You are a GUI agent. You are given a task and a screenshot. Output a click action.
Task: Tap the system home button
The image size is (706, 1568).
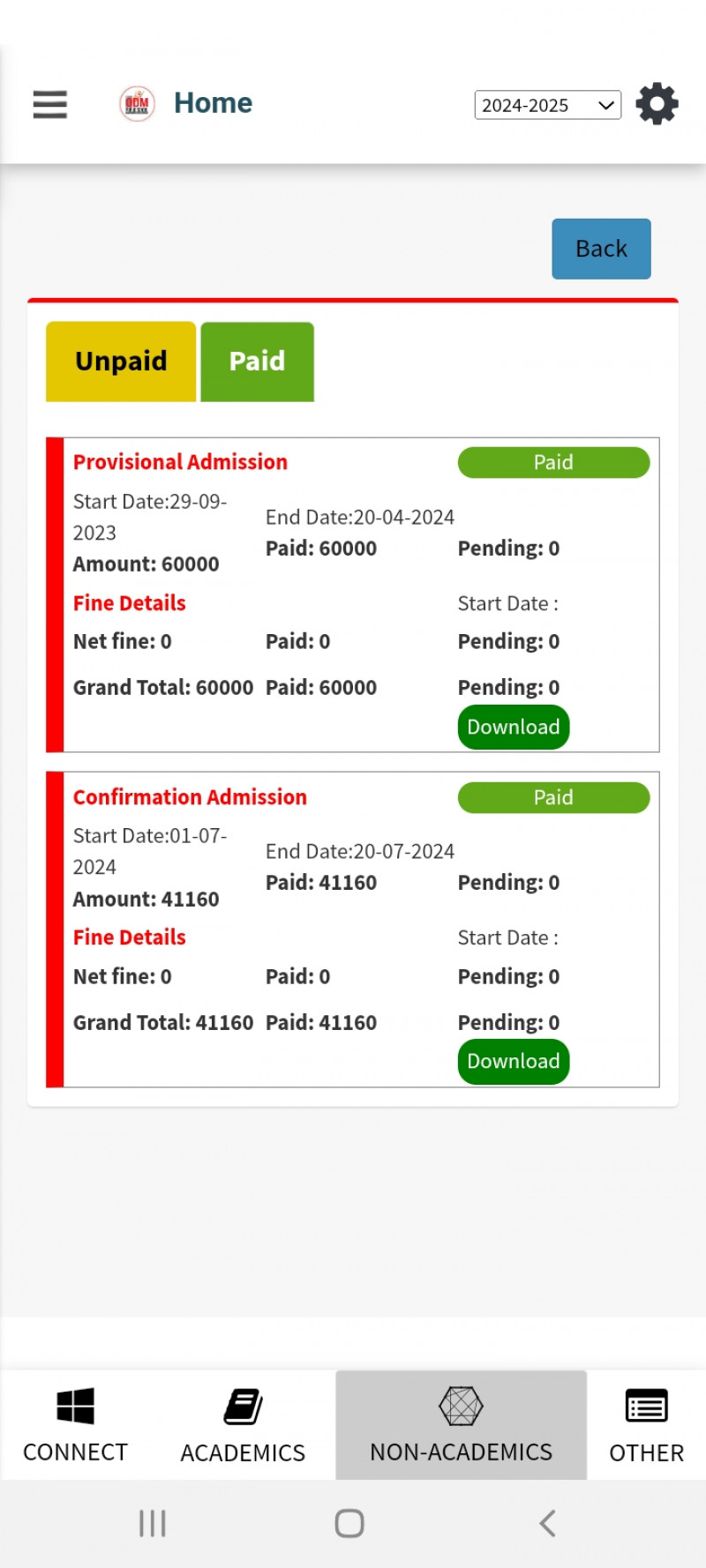[x=349, y=1523]
